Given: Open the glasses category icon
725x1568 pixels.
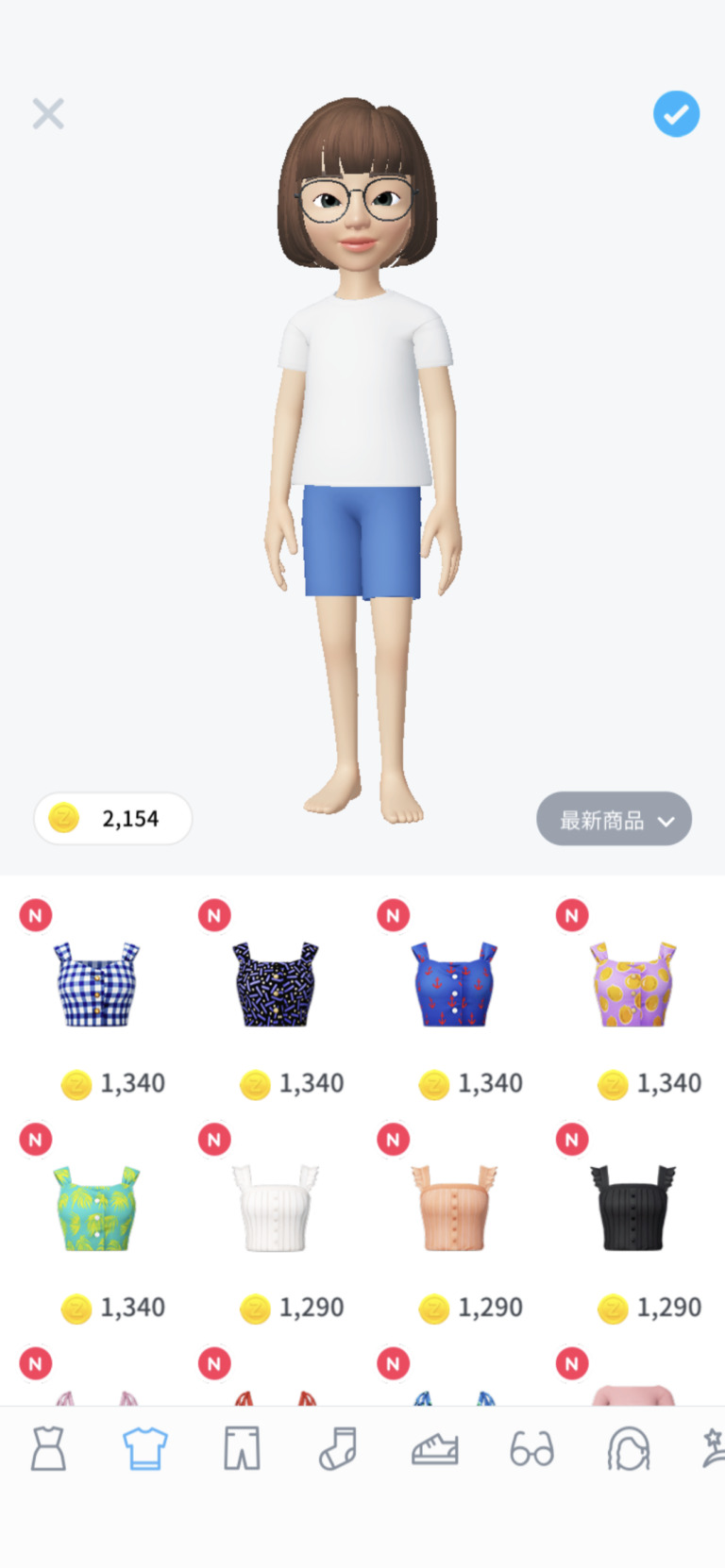Looking at the screenshot, I should [x=531, y=1450].
